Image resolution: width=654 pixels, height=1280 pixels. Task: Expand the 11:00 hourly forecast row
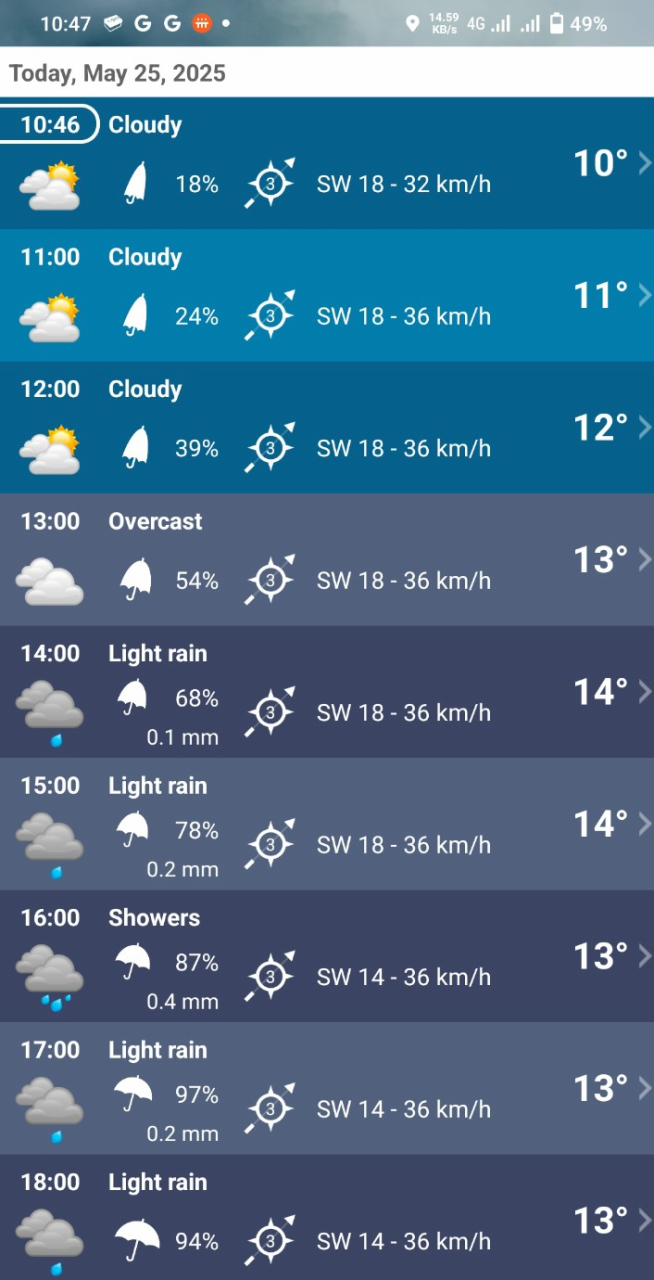[x=327, y=295]
